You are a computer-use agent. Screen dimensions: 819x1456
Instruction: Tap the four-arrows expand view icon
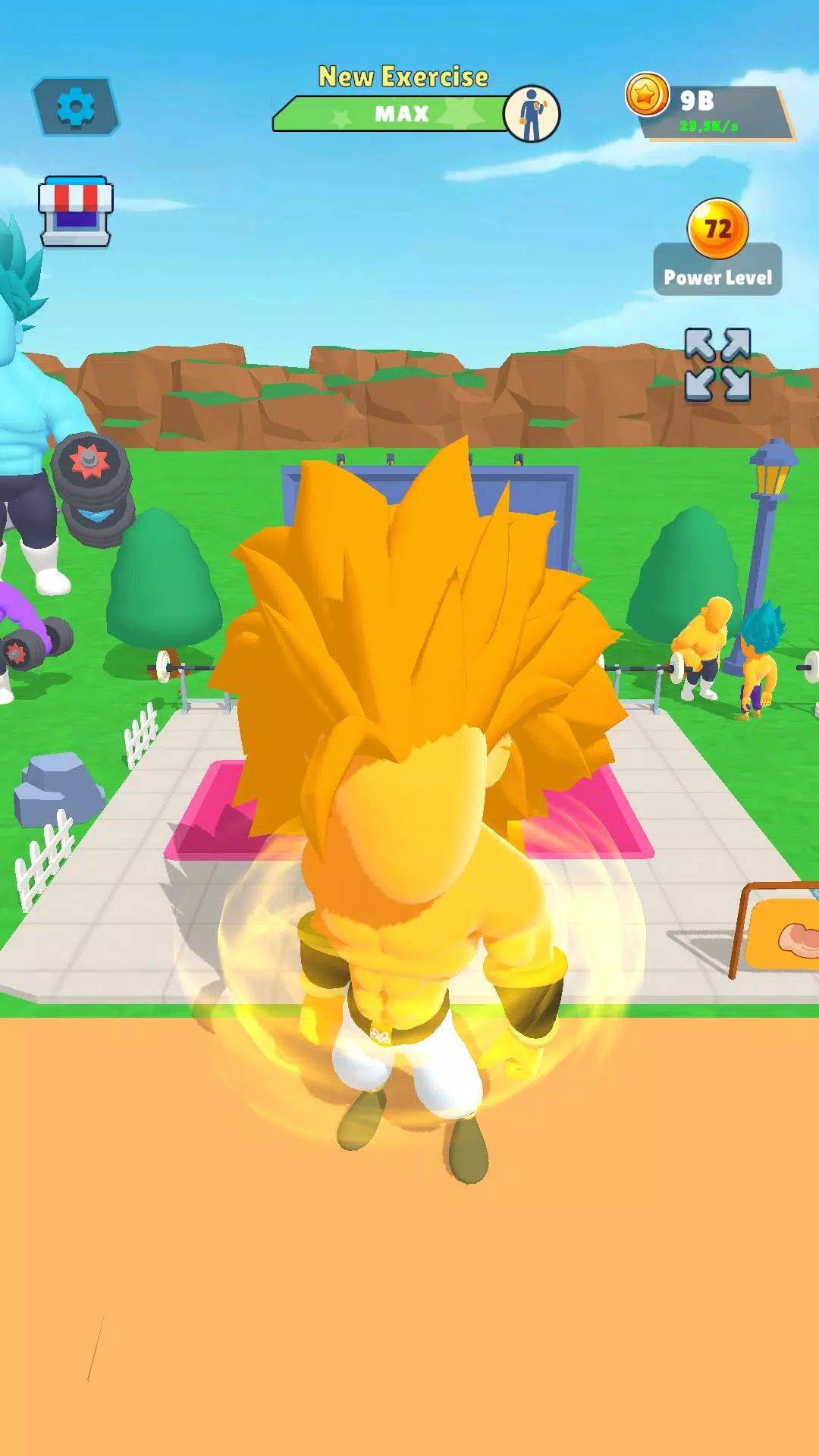717,364
